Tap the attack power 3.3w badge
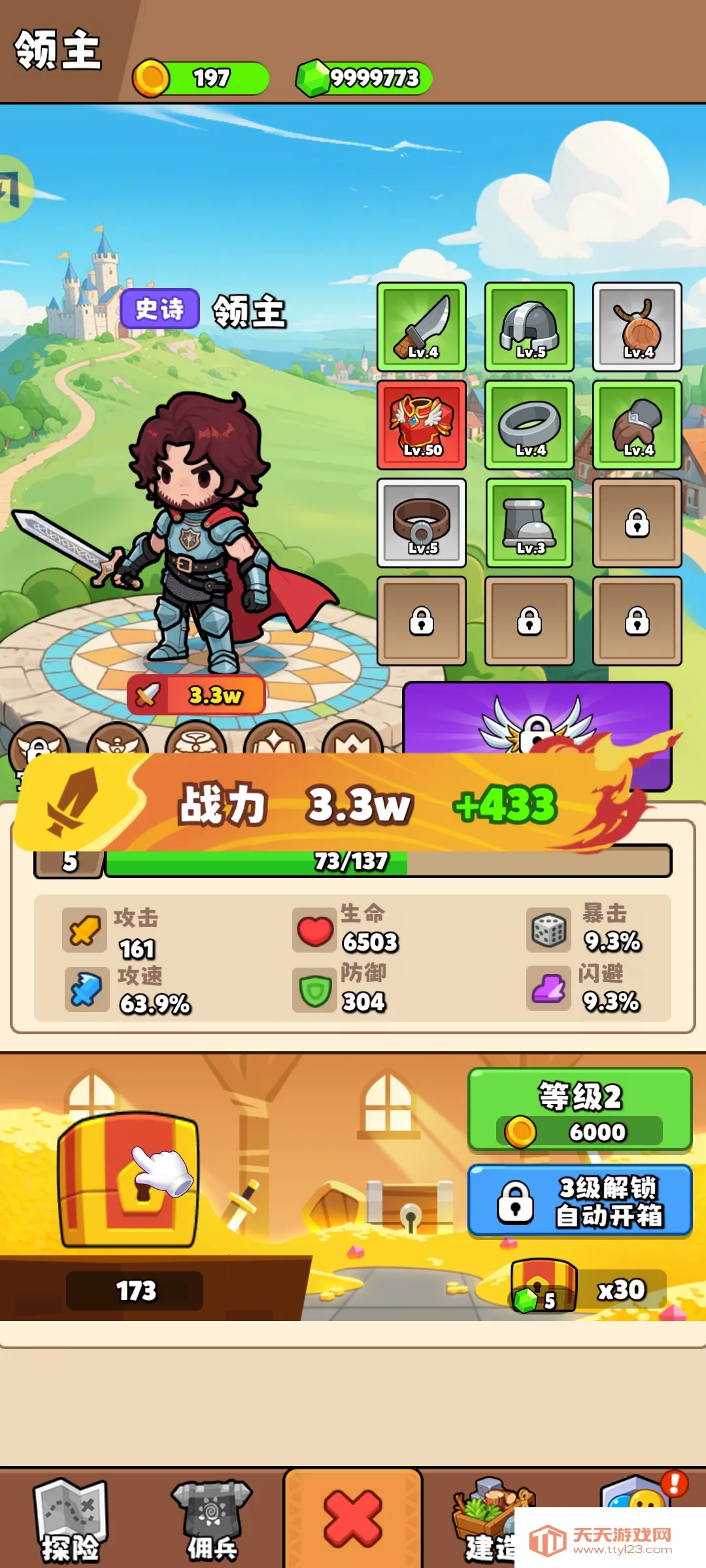This screenshot has height=1568, width=706. [x=196, y=696]
